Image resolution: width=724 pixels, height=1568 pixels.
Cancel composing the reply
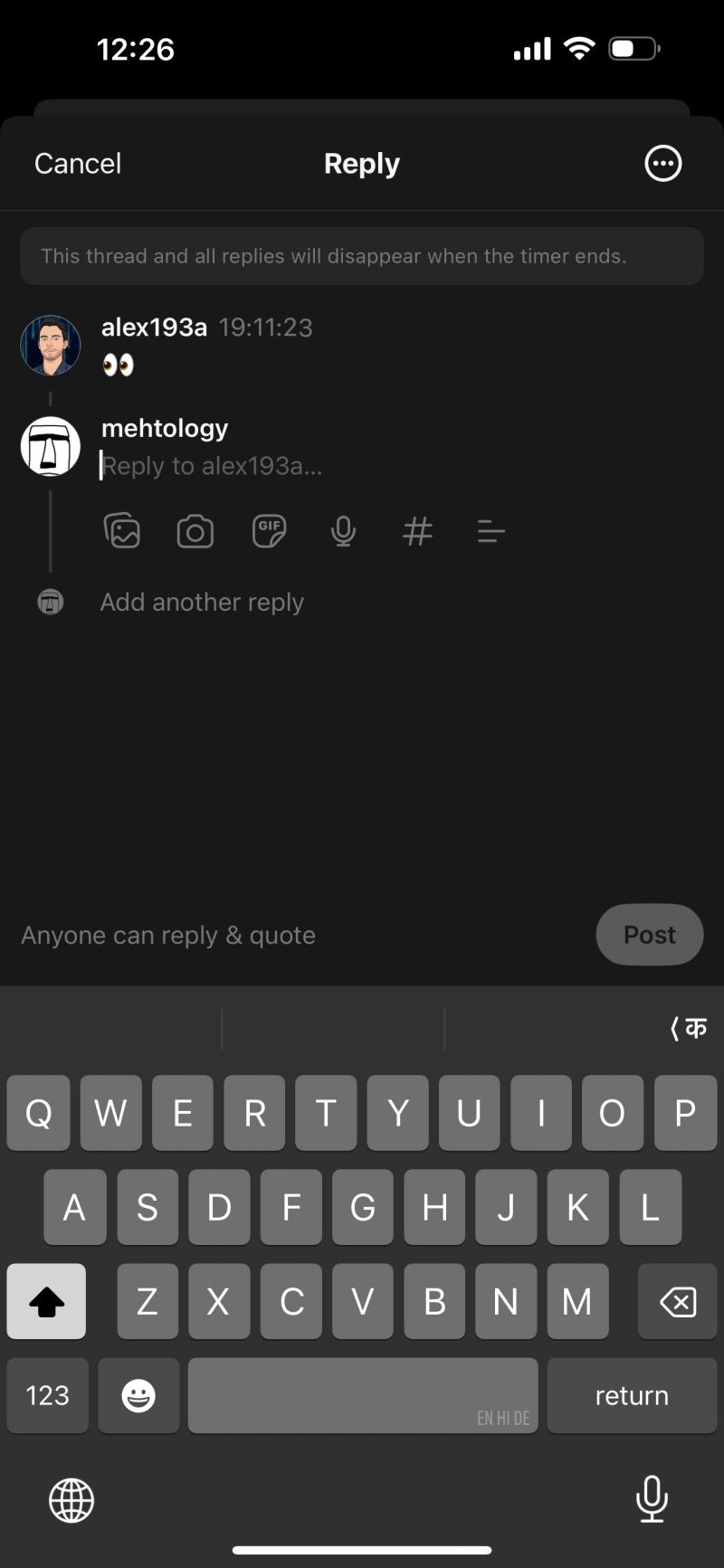click(x=77, y=163)
